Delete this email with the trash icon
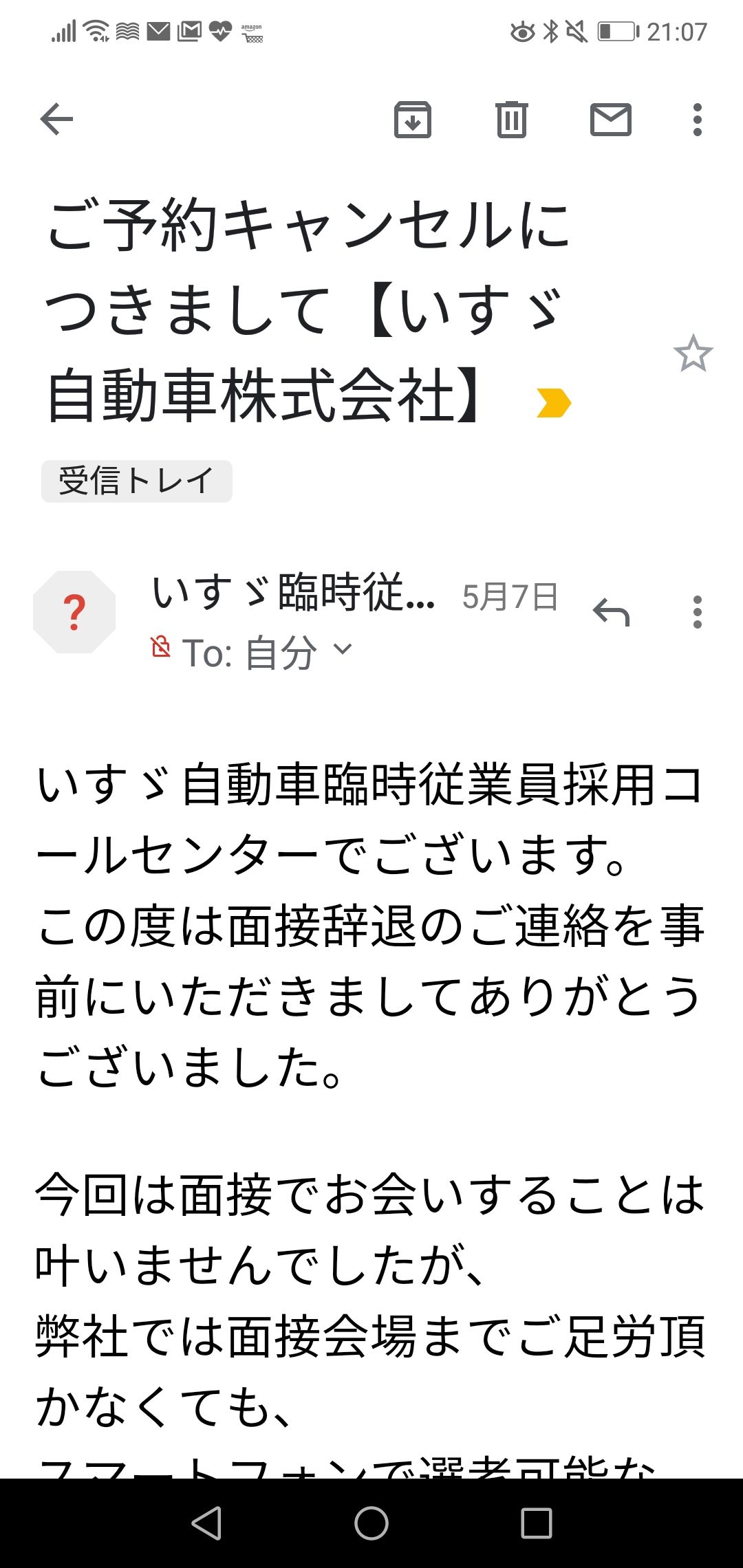The width and height of the screenshot is (743, 1568). [512, 120]
